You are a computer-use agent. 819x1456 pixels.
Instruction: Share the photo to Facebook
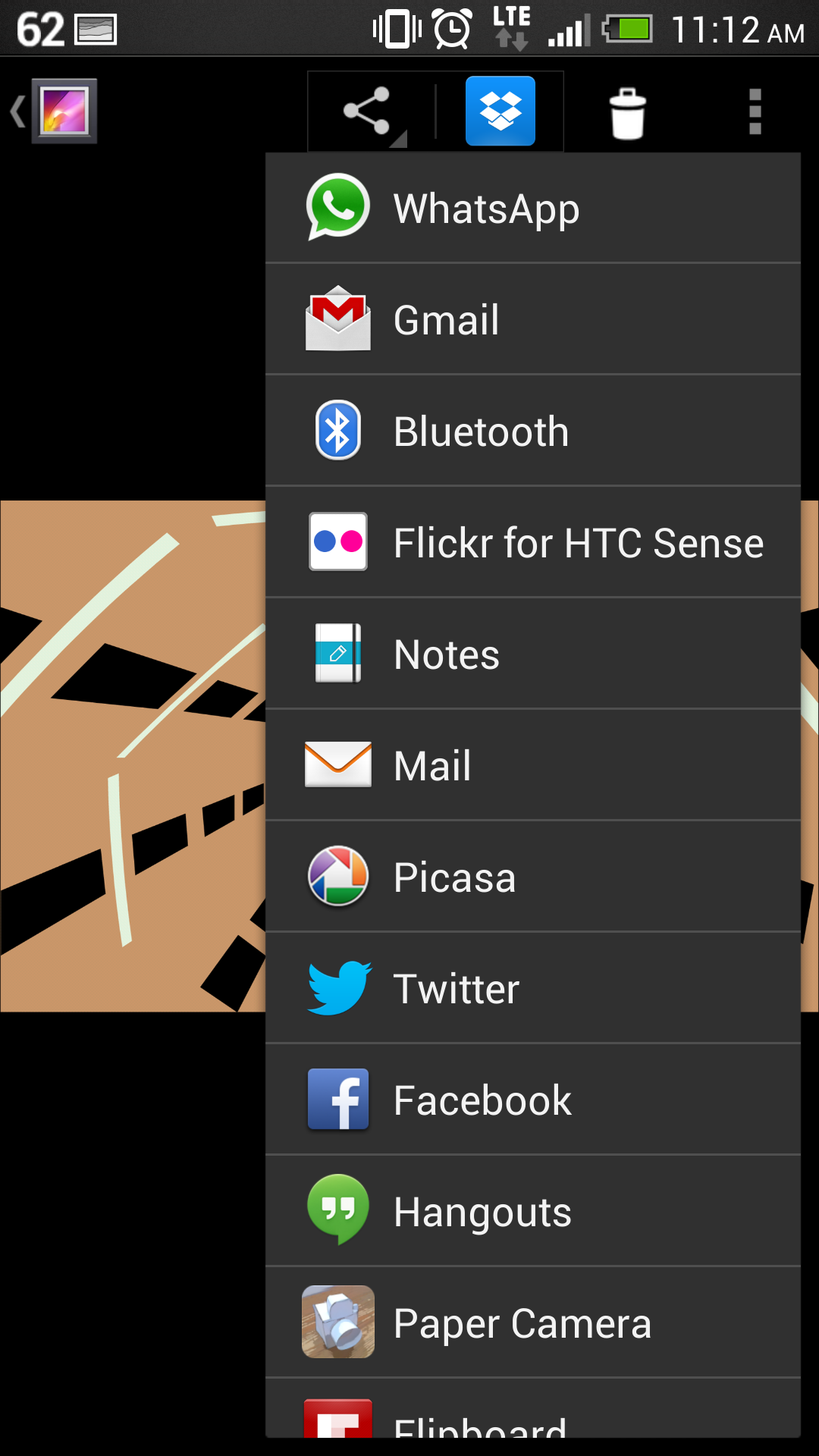point(532,1100)
